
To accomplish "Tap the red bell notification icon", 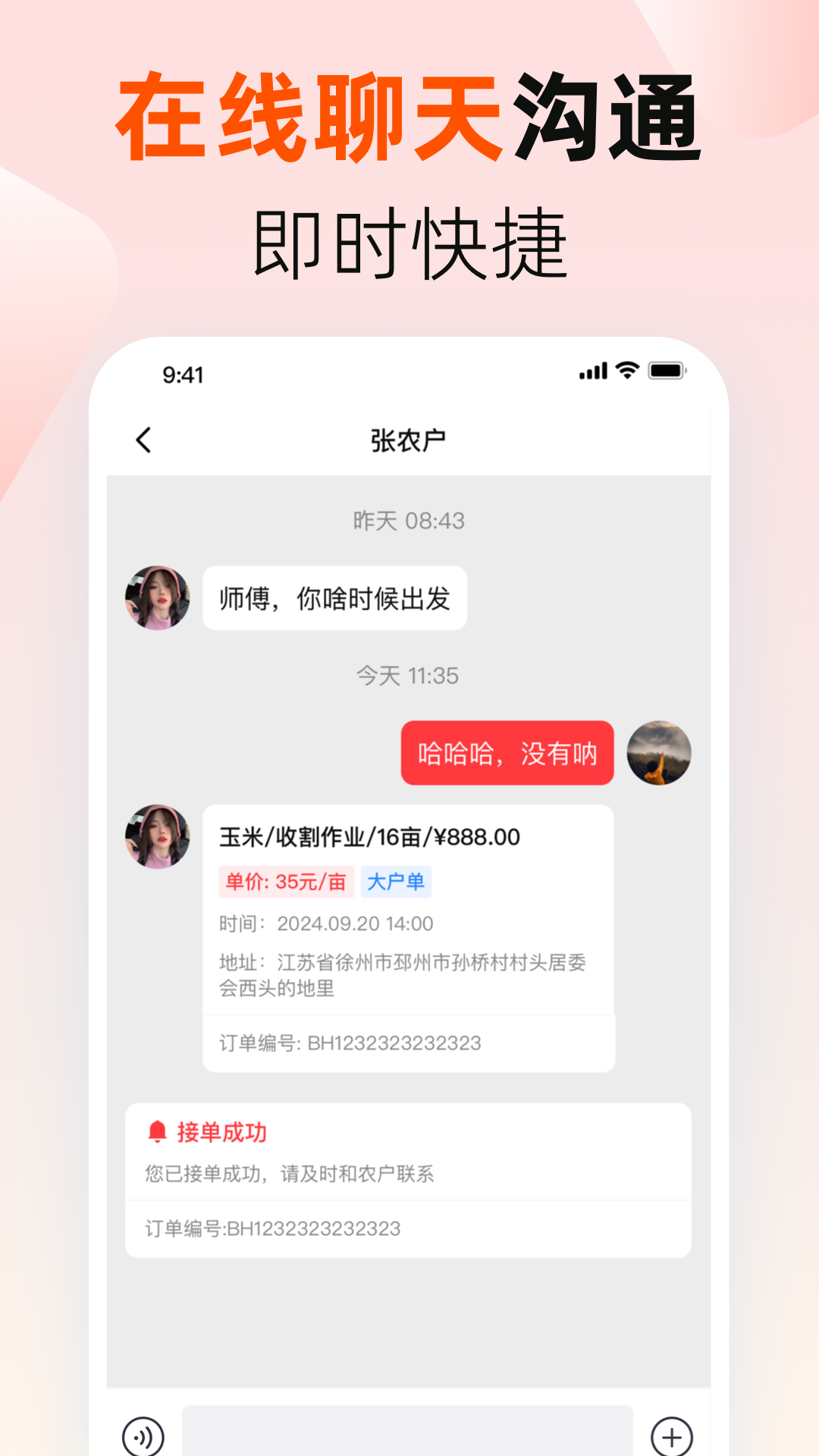I will click(x=155, y=1130).
